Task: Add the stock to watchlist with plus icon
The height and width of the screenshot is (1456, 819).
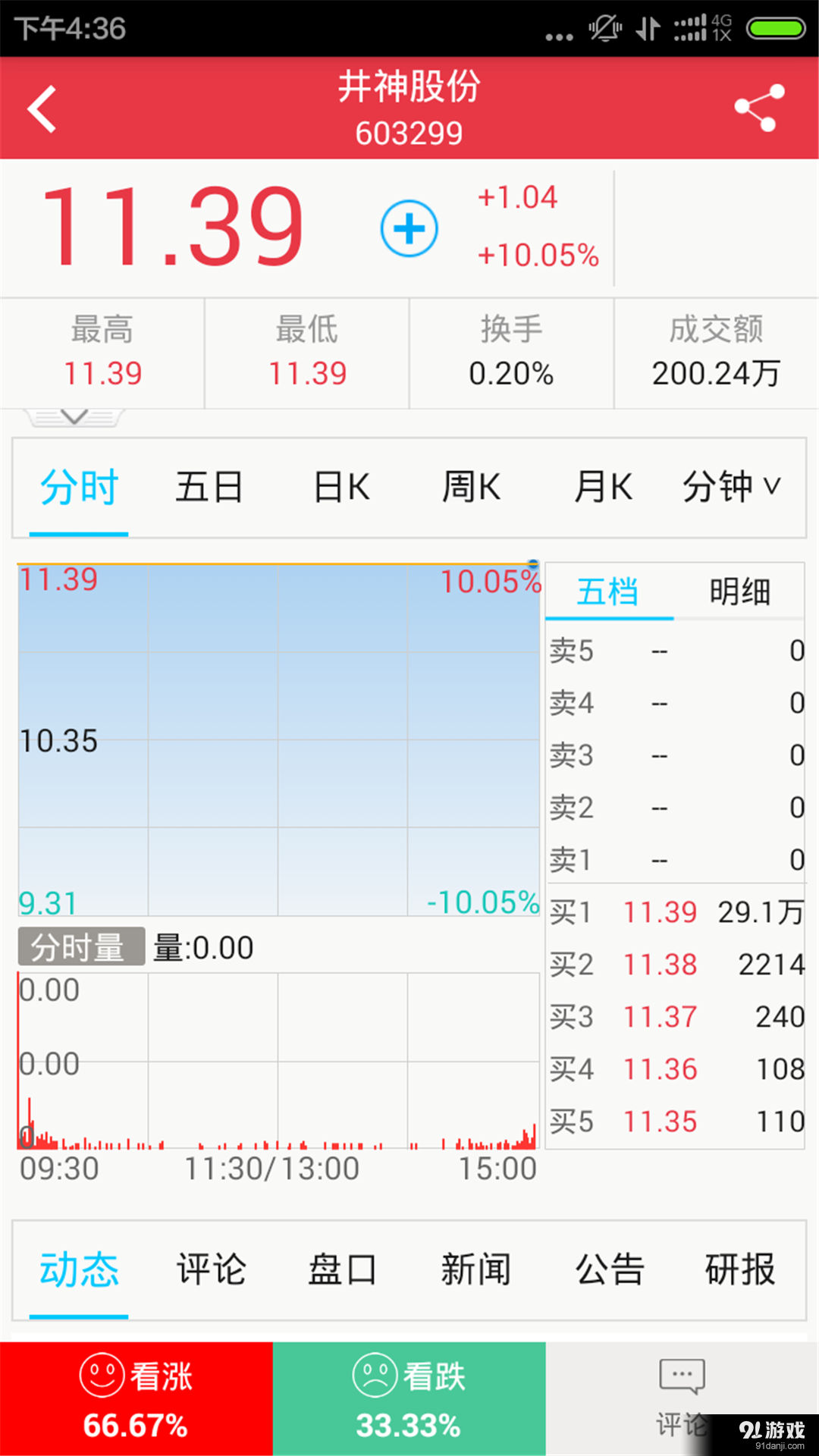Action: tap(409, 227)
